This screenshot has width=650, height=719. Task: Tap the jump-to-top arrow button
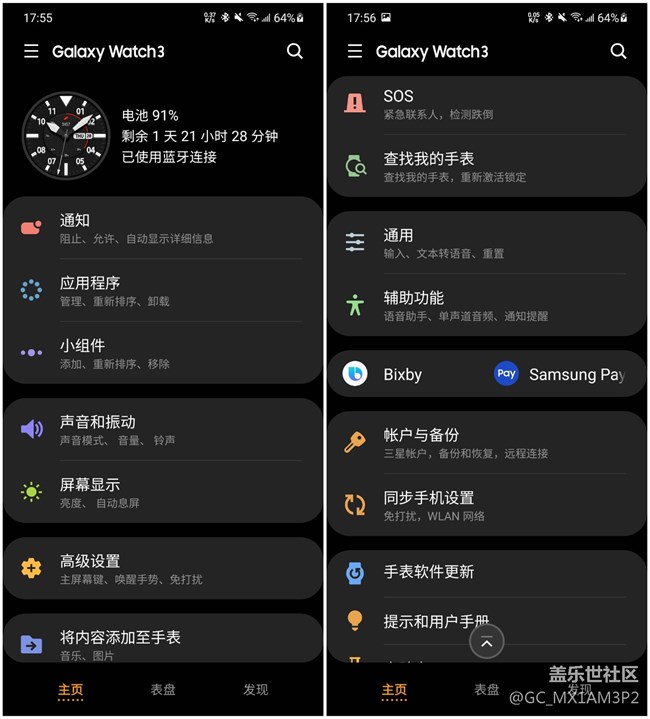tap(487, 643)
